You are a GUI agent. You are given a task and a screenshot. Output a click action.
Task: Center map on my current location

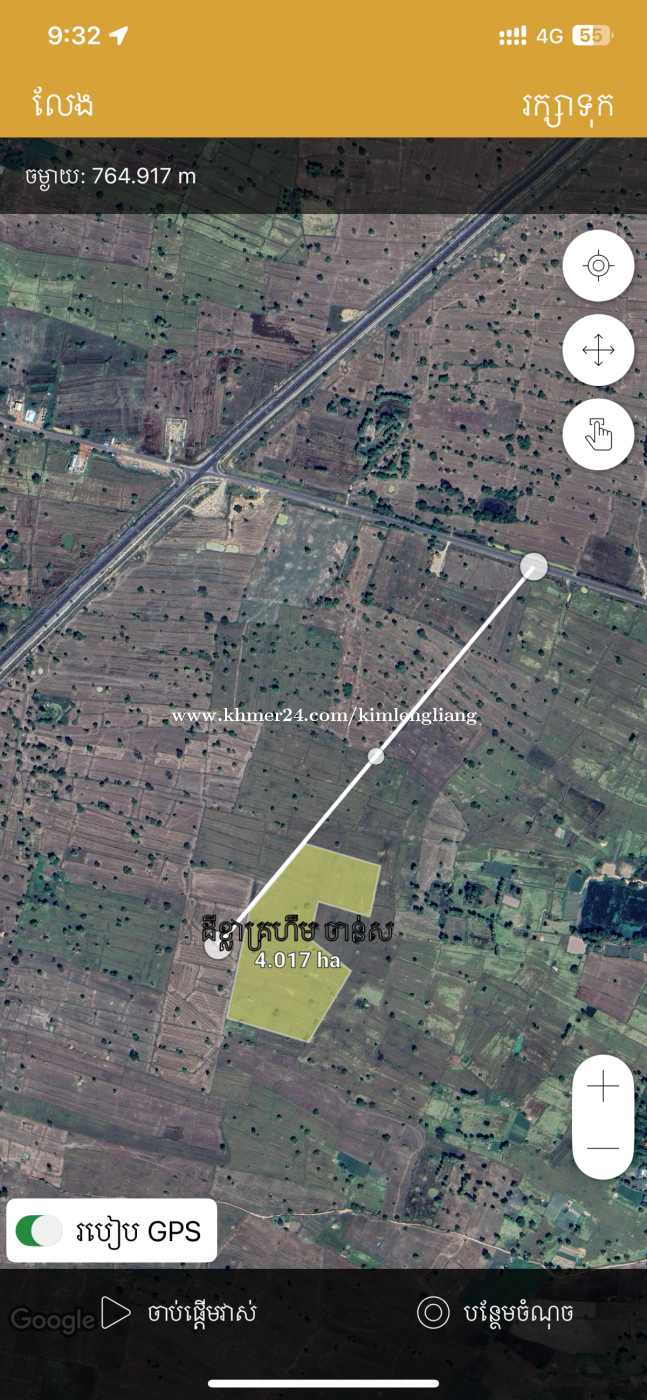point(598,266)
